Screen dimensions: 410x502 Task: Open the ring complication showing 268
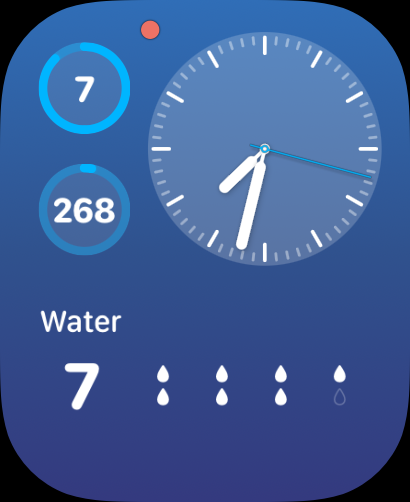84,210
